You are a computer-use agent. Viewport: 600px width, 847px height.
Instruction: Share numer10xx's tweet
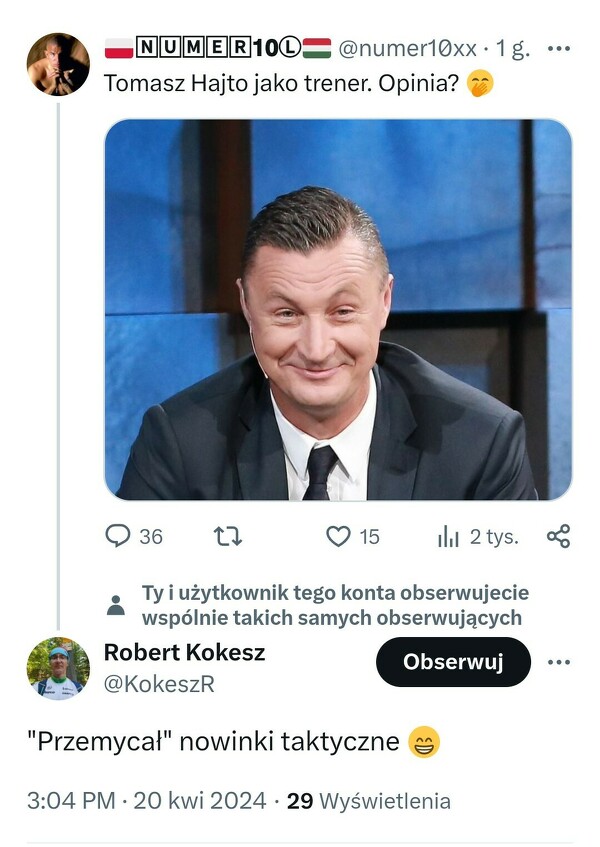pyautogui.click(x=558, y=536)
